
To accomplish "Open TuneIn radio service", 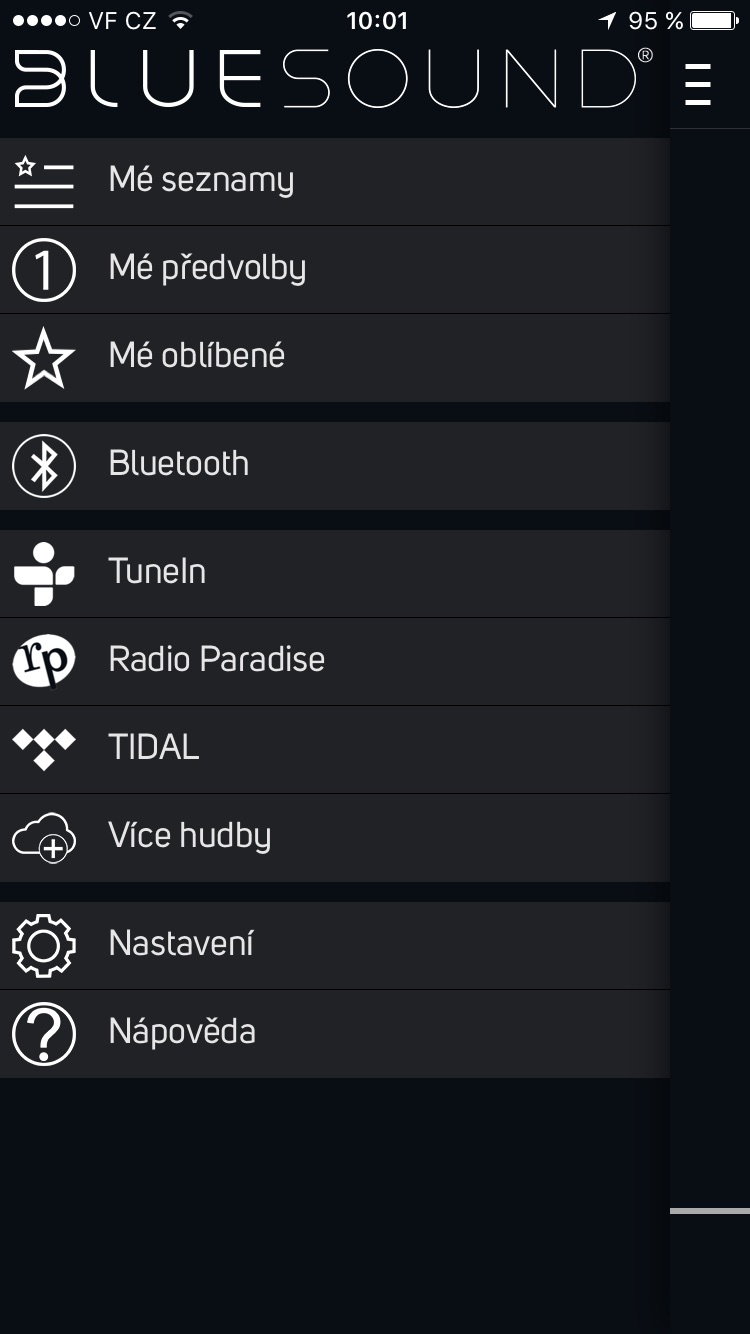I will point(334,573).
